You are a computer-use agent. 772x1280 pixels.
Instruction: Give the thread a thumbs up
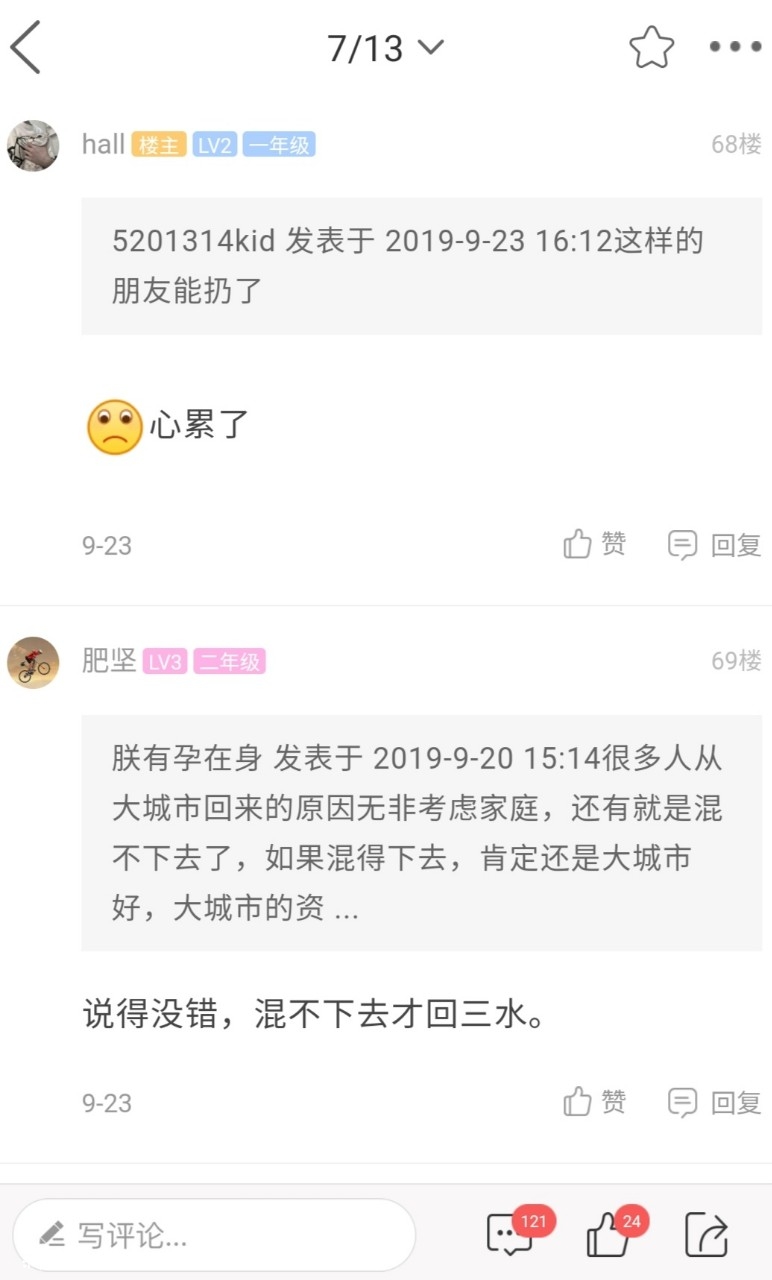pos(608,1236)
